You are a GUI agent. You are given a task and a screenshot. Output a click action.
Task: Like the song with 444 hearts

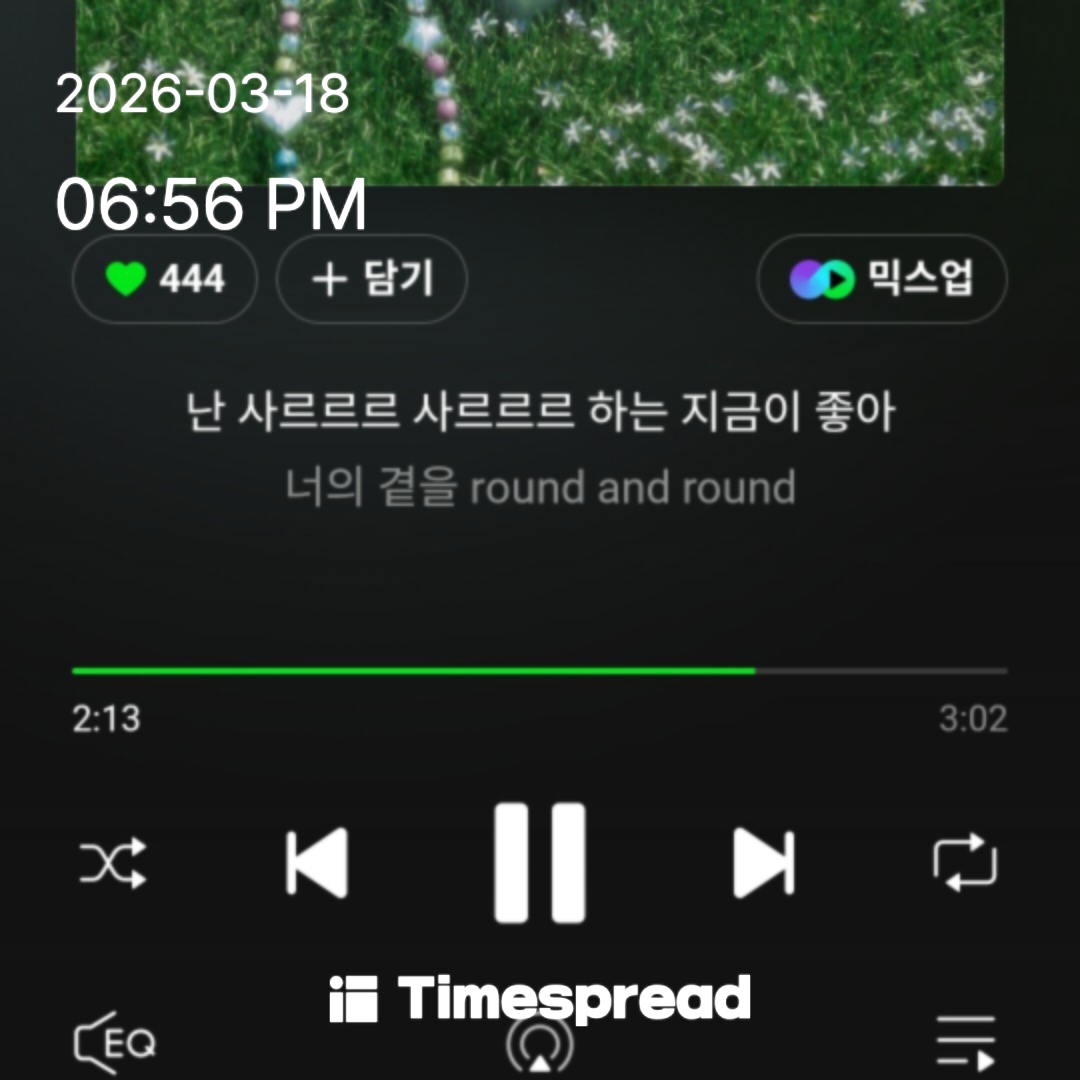click(165, 279)
